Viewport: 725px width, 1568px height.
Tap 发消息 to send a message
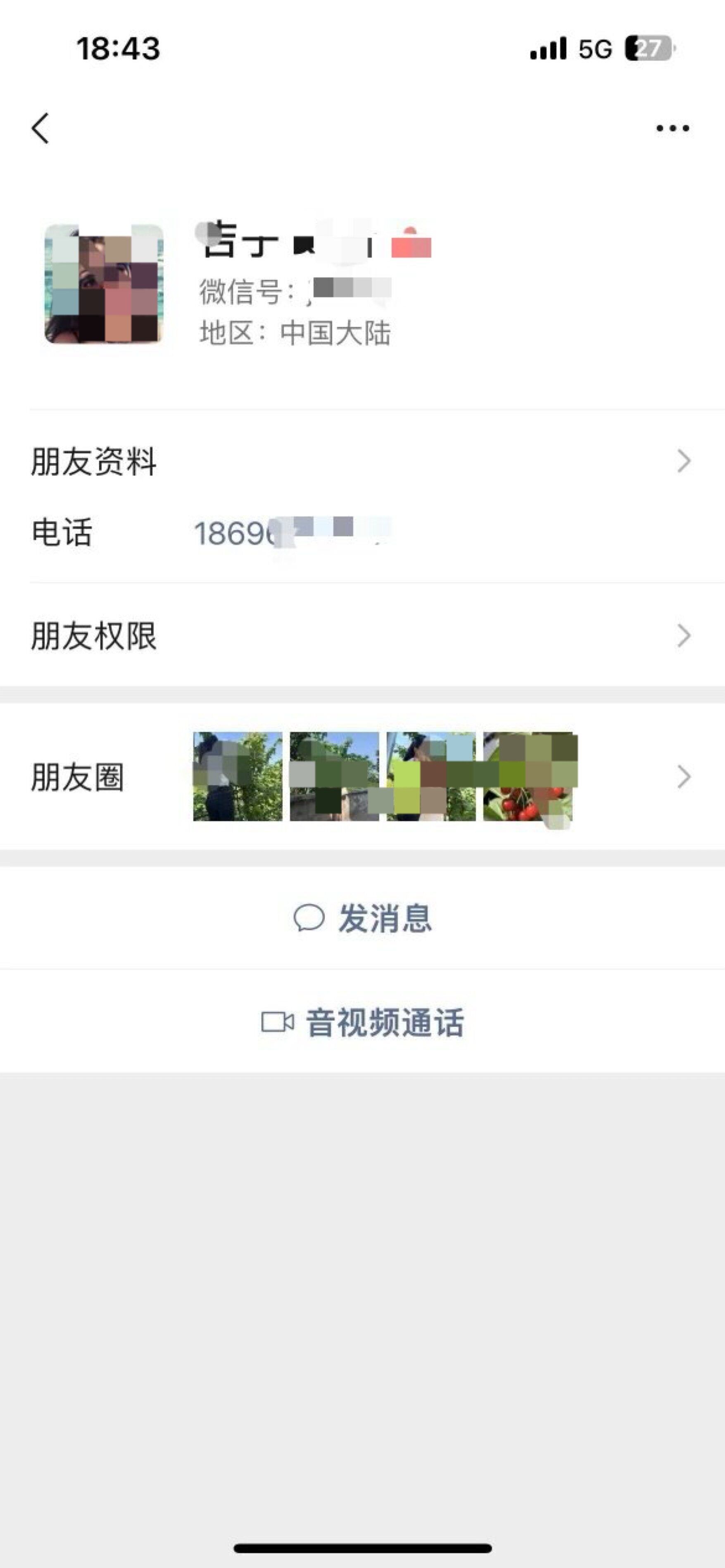point(363,918)
